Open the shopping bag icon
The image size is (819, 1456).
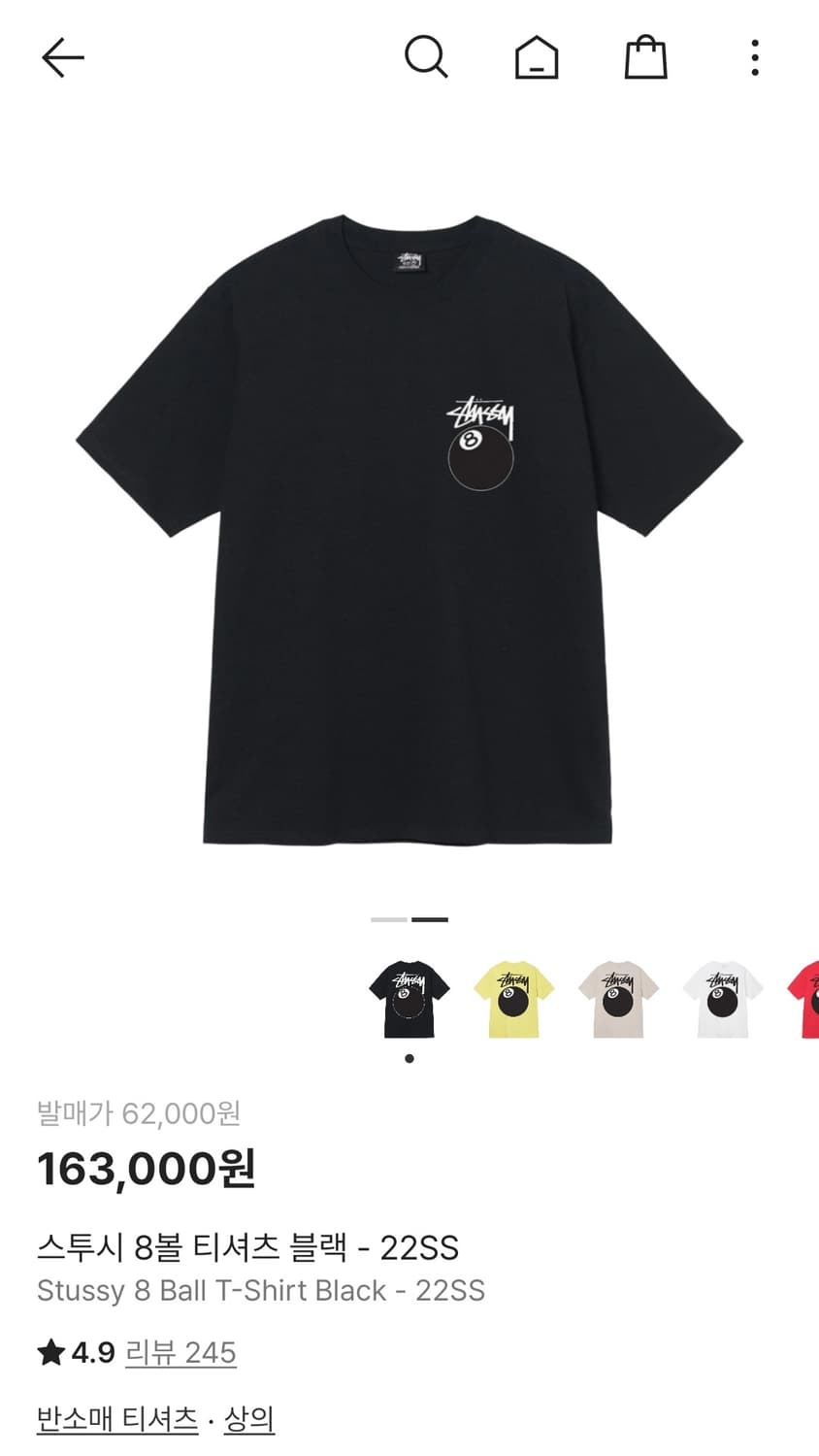tap(645, 56)
